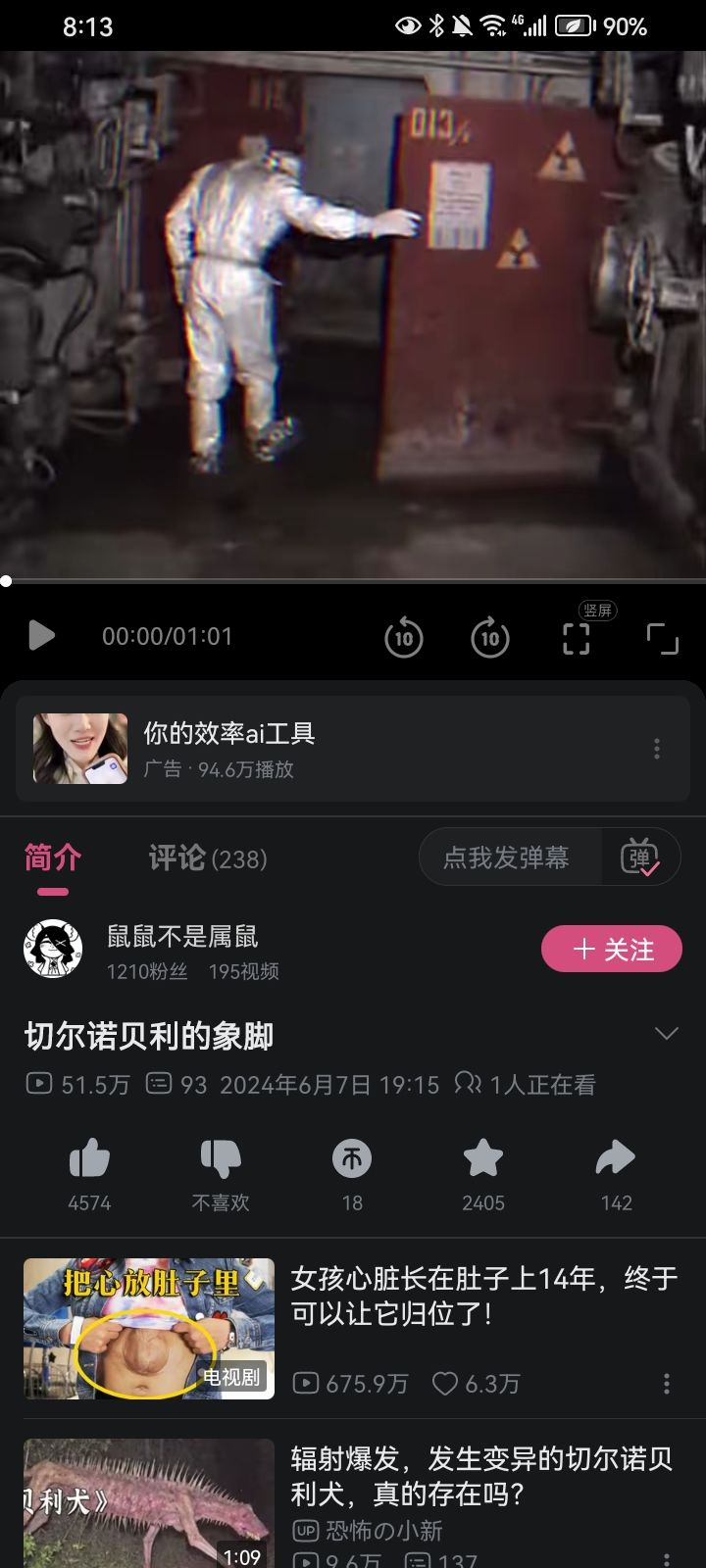This screenshot has height=1568, width=706.
Task: Send a coin to the creator
Action: point(352,1159)
